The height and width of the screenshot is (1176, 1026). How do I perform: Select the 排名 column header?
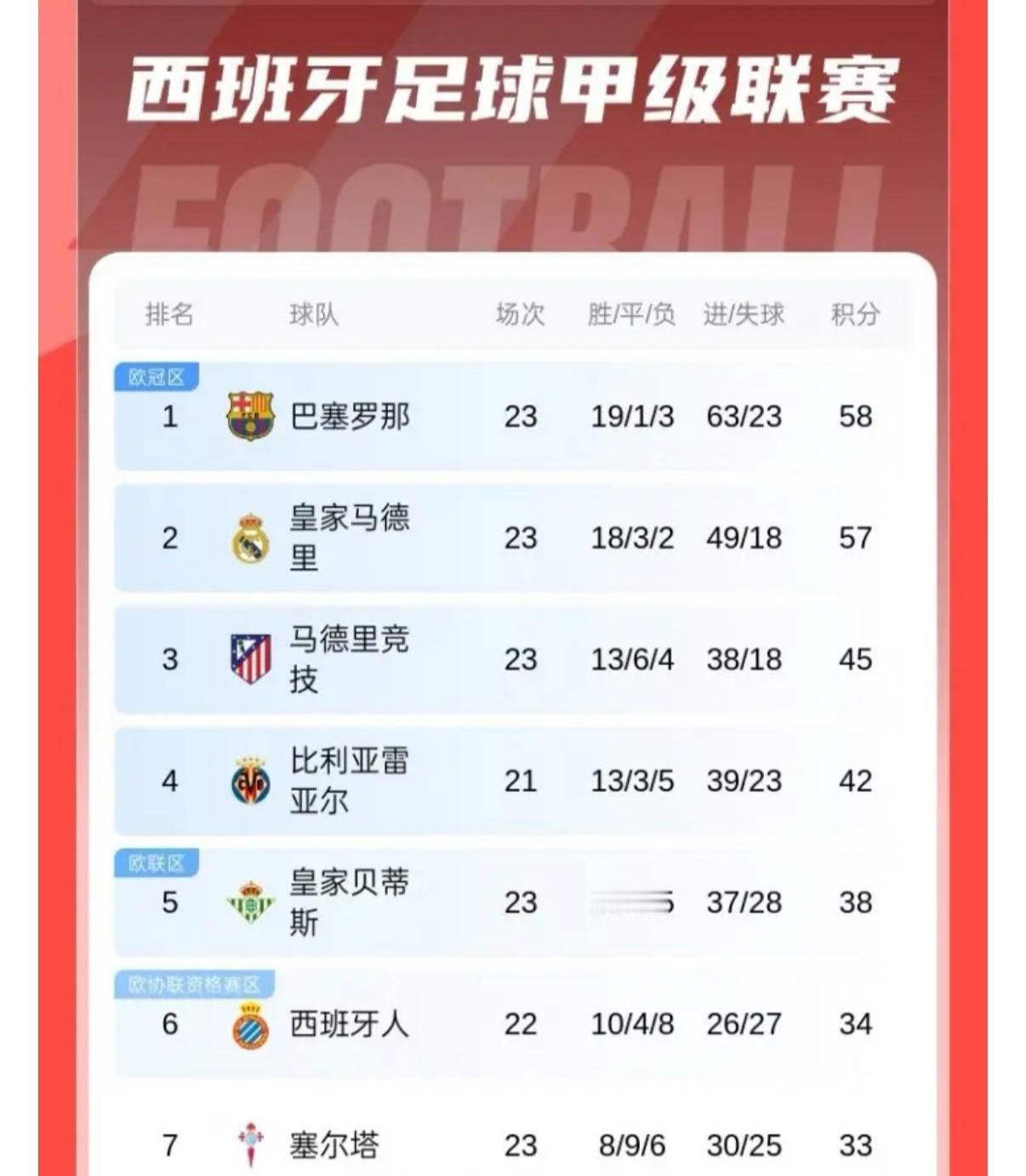[168, 313]
